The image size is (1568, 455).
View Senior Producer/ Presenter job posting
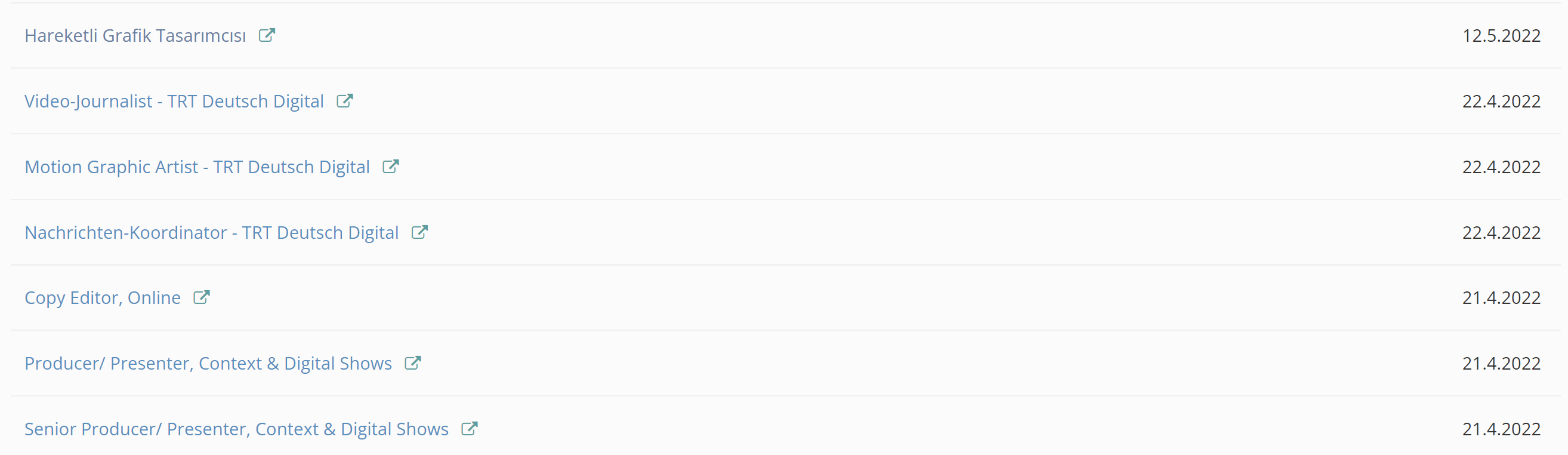[236, 429]
